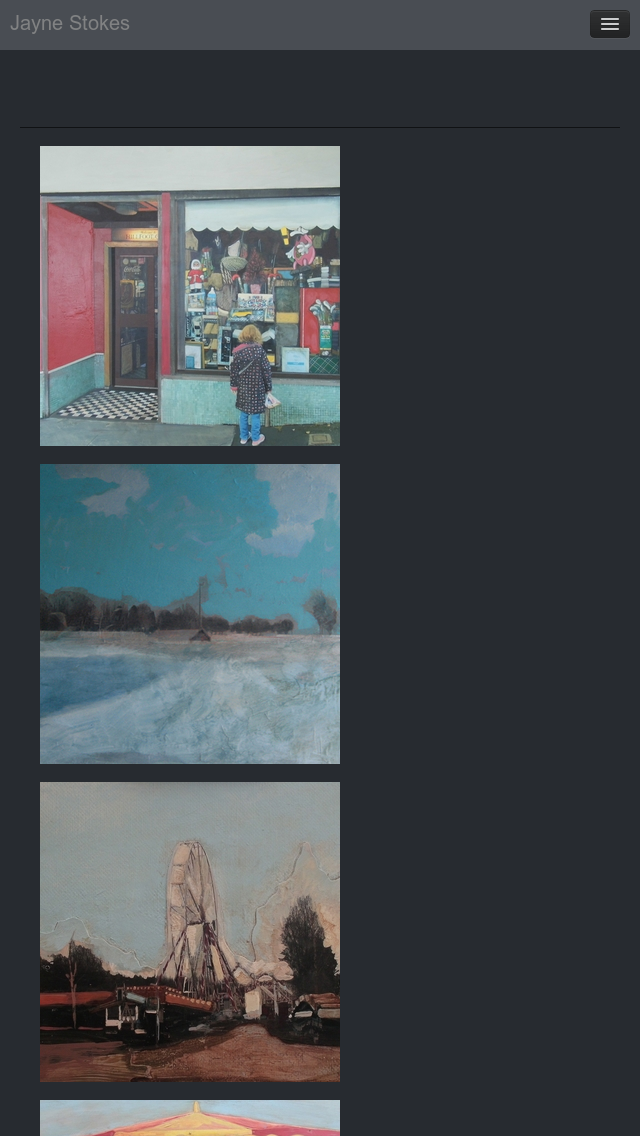
Task: Open the hamburger navigation menu
Action: click(x=610, y=24)
